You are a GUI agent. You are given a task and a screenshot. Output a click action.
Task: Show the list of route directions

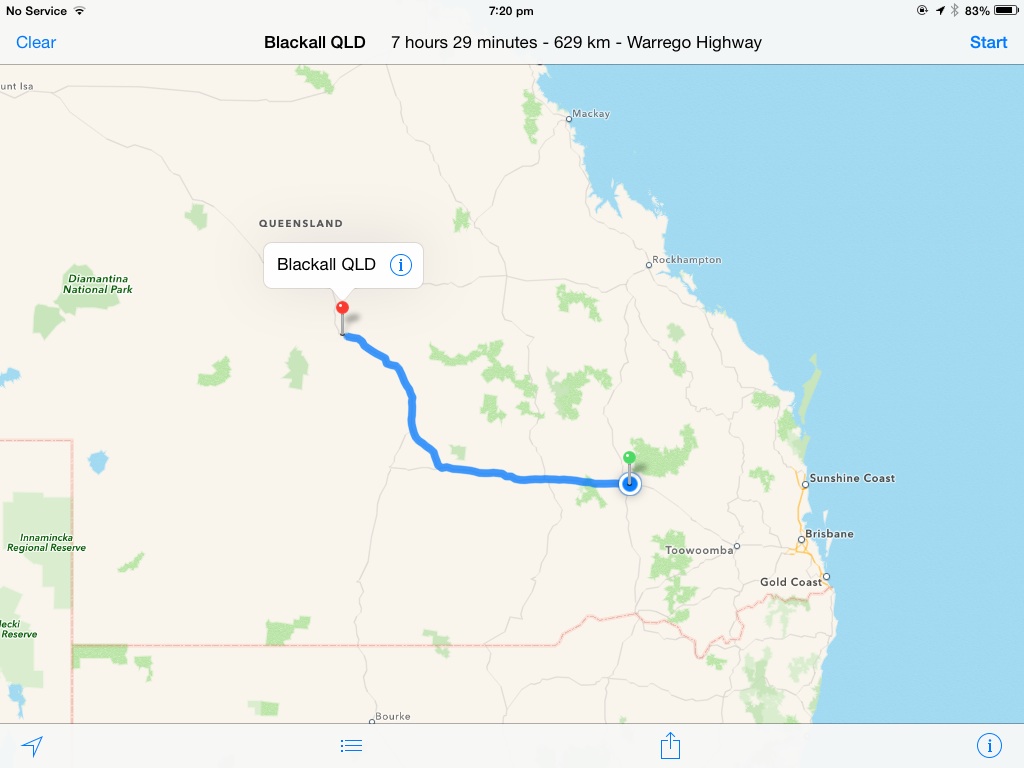point(351,746)
